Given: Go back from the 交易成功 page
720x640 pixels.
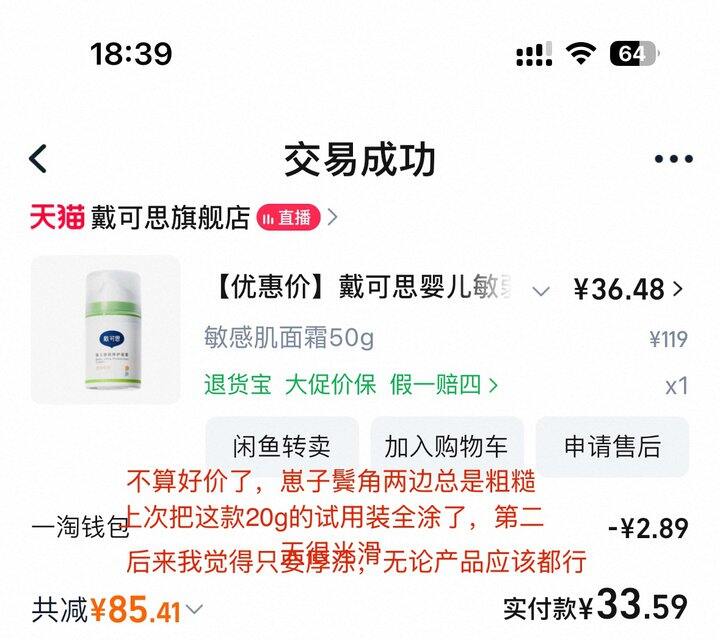Looking at the screenshot, I should tap(38, 159).
